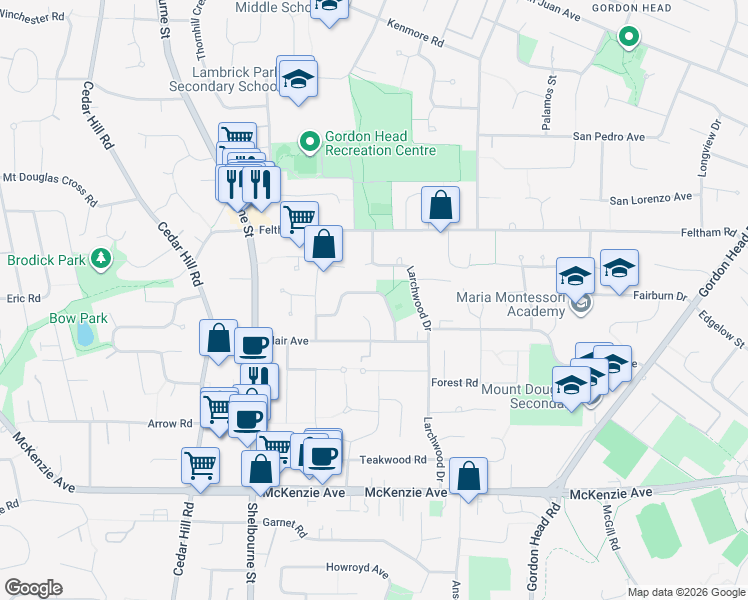The image size is (748, 600).
Task: Select the coffee cup marker on Blair Ave
Action: click(253, 345)
